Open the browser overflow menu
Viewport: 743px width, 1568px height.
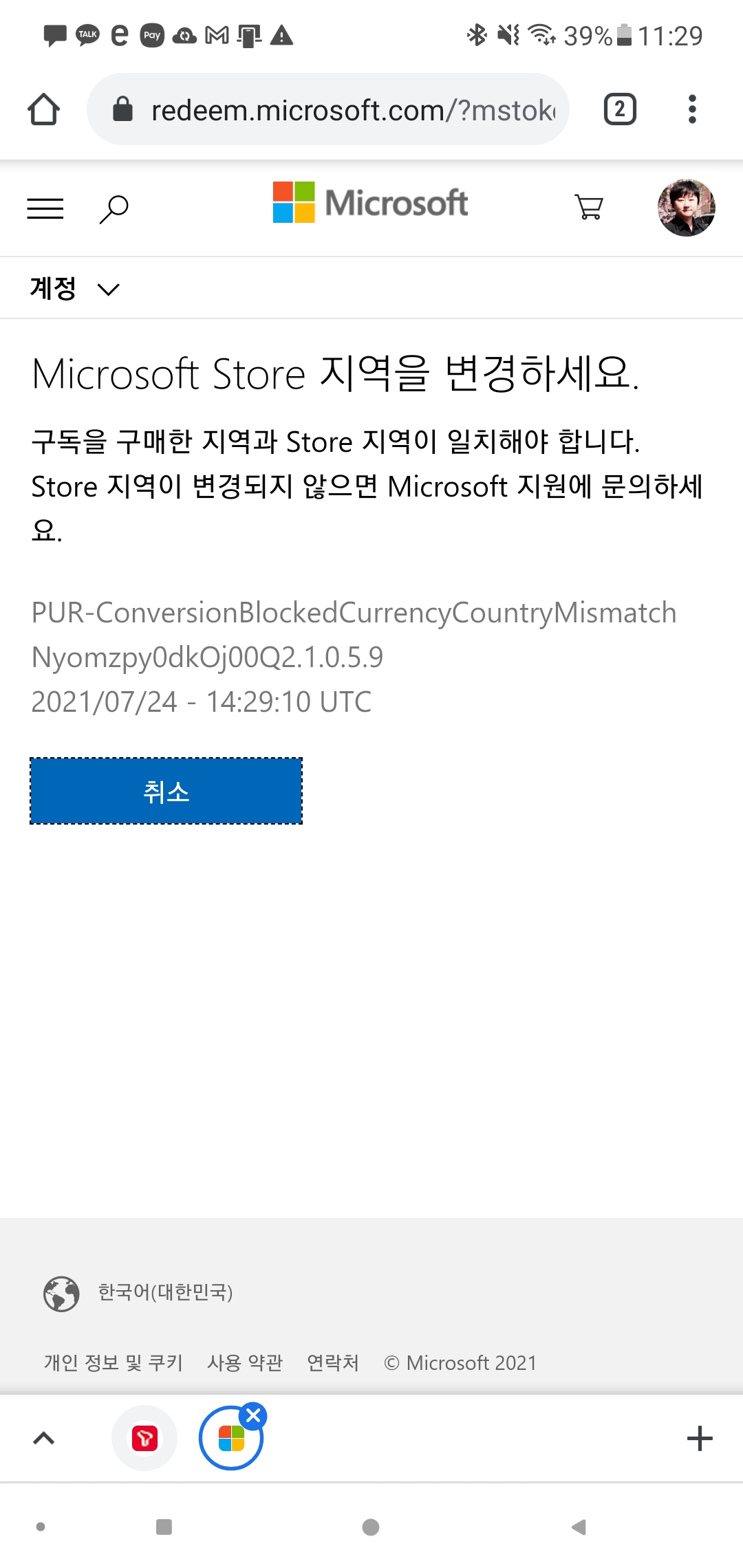tap(692, 109)
